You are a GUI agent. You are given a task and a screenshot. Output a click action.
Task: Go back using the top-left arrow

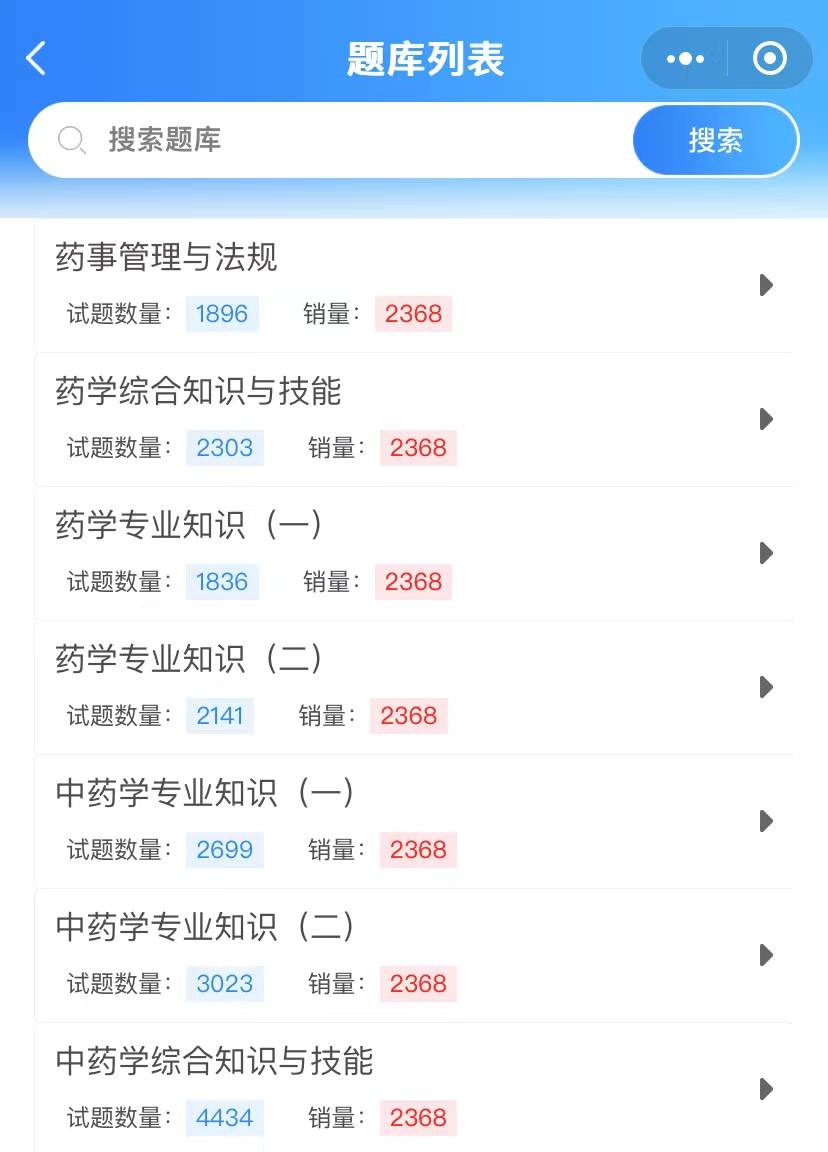point(36,59)
